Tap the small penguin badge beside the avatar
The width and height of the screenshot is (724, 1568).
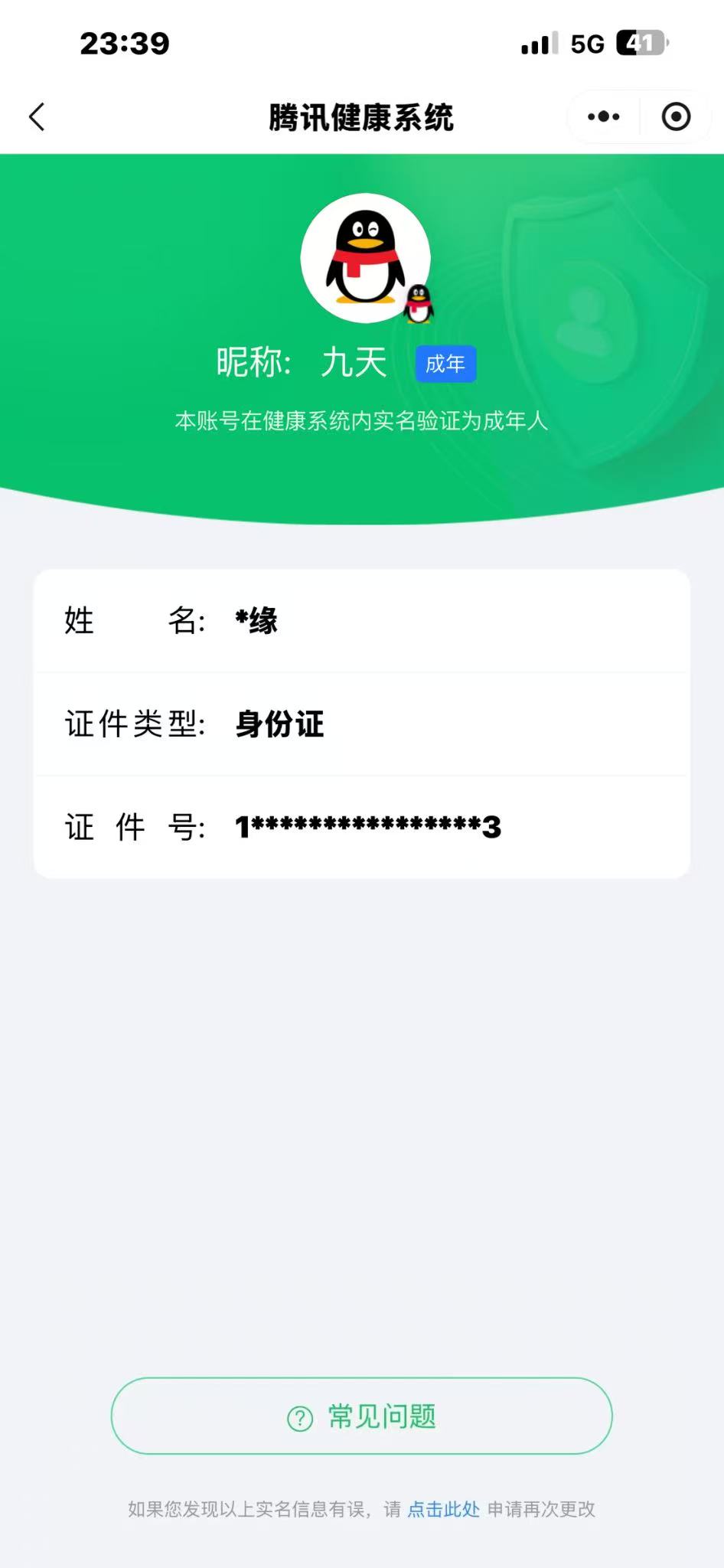pyautogui.click(x=418, y=305)
